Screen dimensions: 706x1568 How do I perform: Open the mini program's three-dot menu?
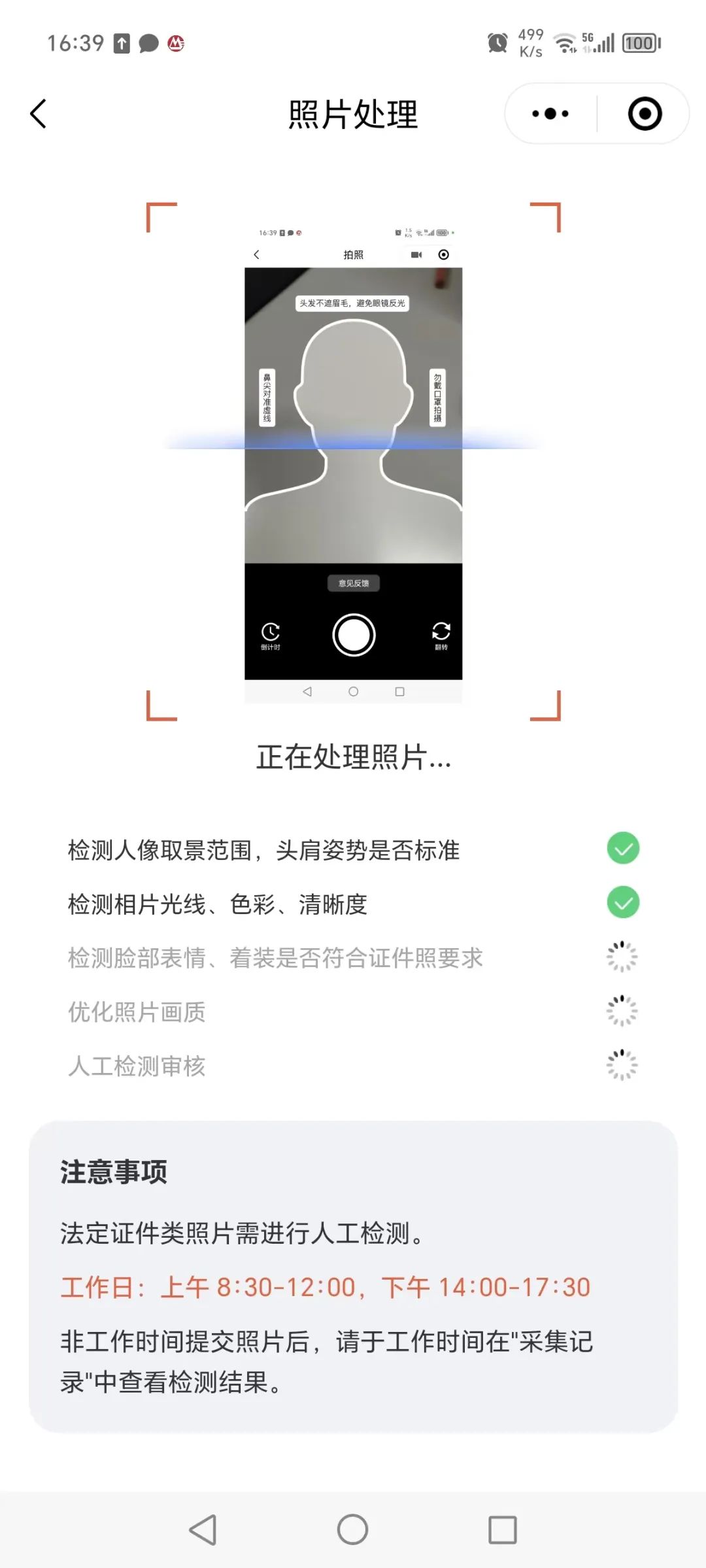(550, 114)
